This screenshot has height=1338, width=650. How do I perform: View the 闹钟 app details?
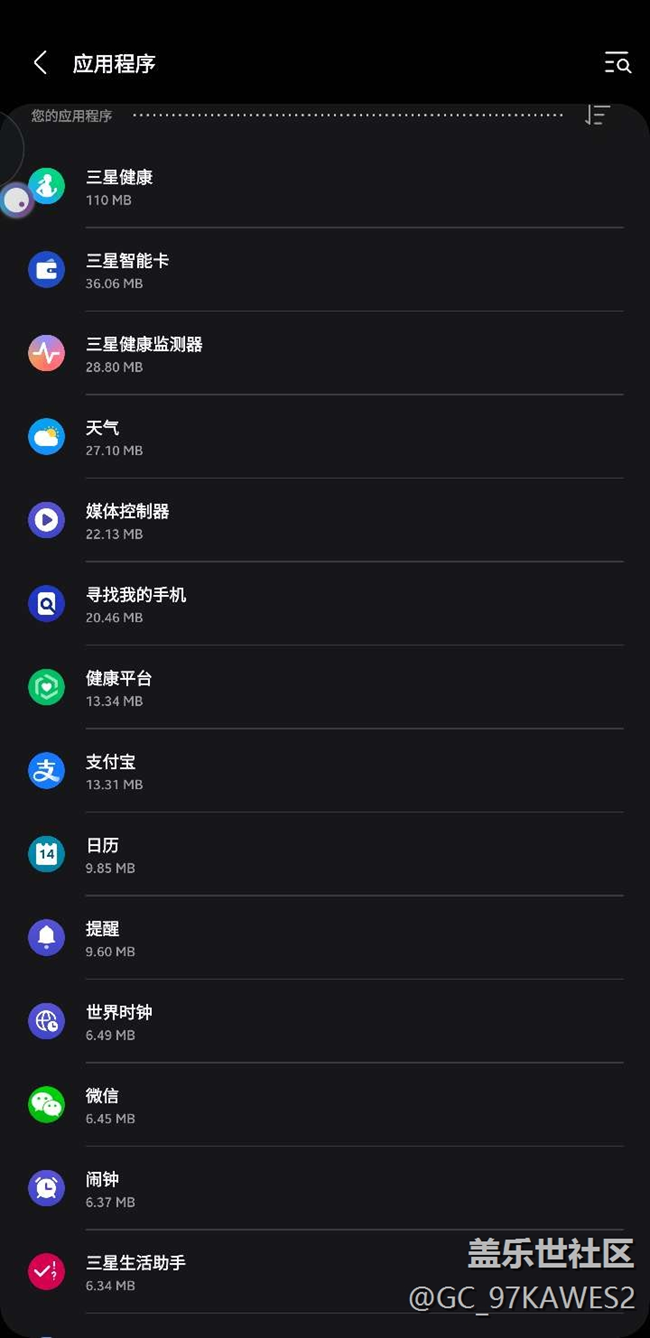[325, 1189]
